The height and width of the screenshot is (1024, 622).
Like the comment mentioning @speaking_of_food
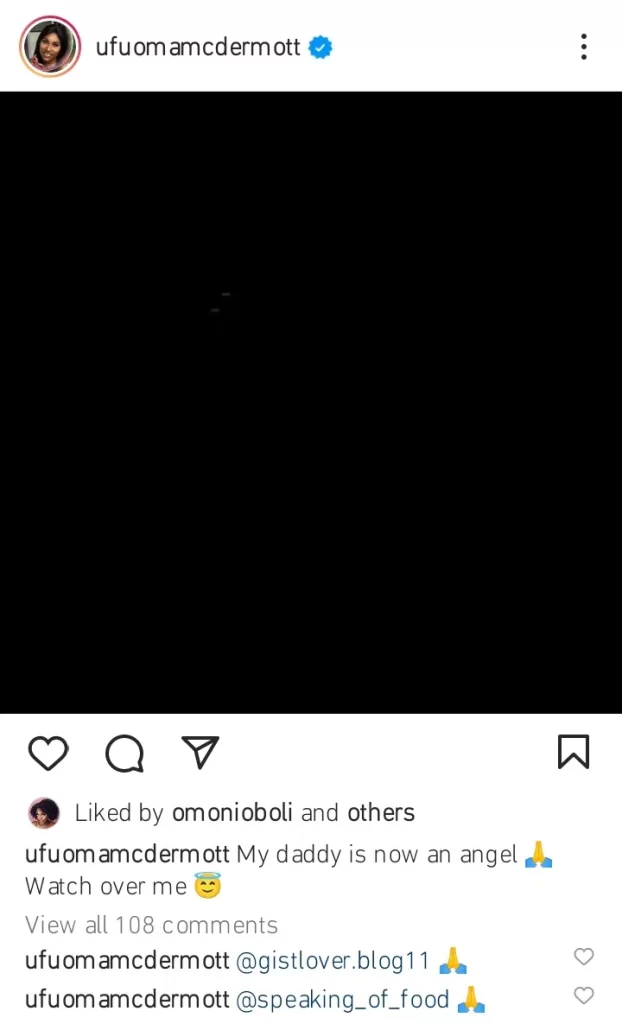click(x=584, y=996)
